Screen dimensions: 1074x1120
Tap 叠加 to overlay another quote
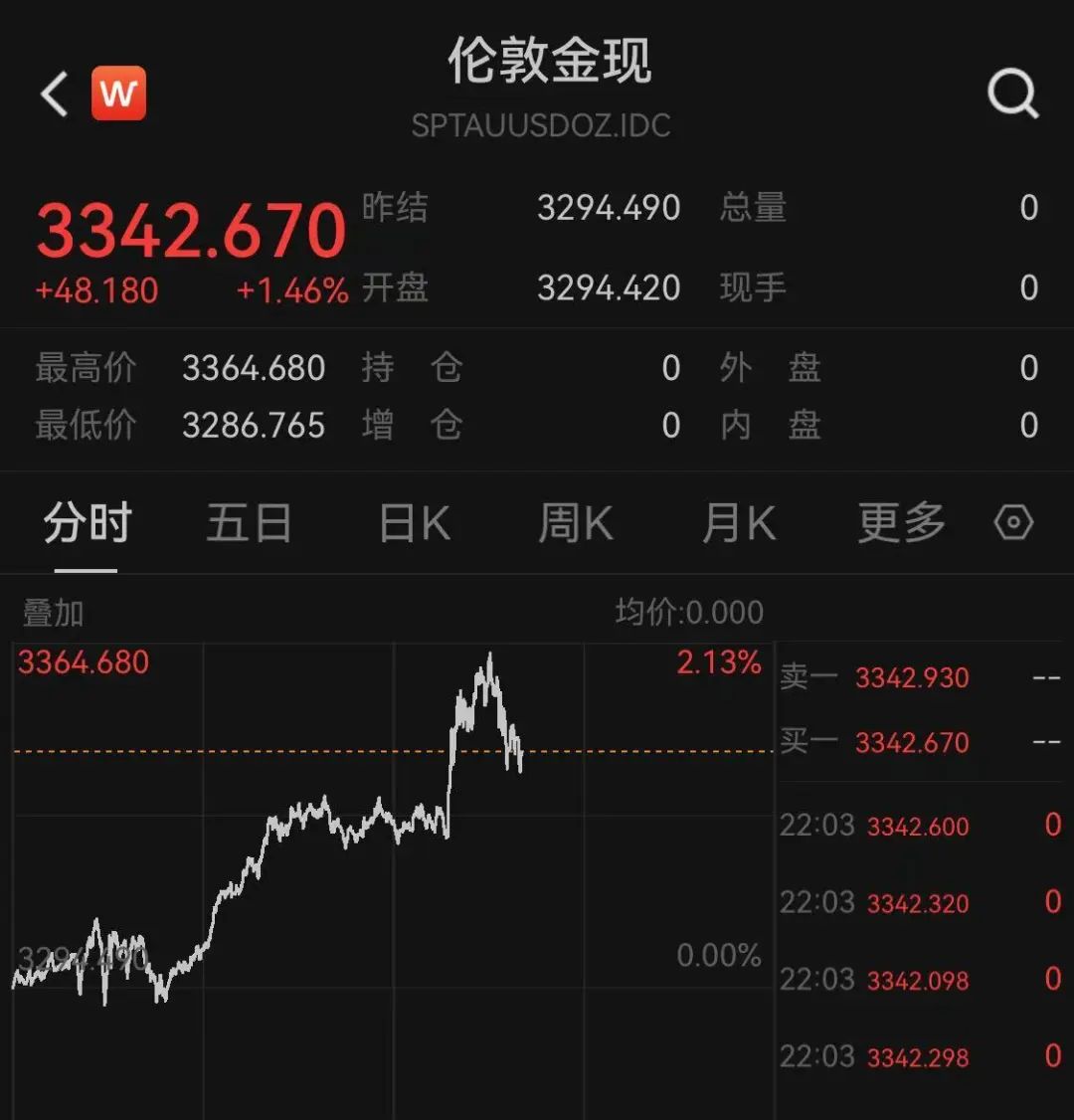[x=53, y=613]
